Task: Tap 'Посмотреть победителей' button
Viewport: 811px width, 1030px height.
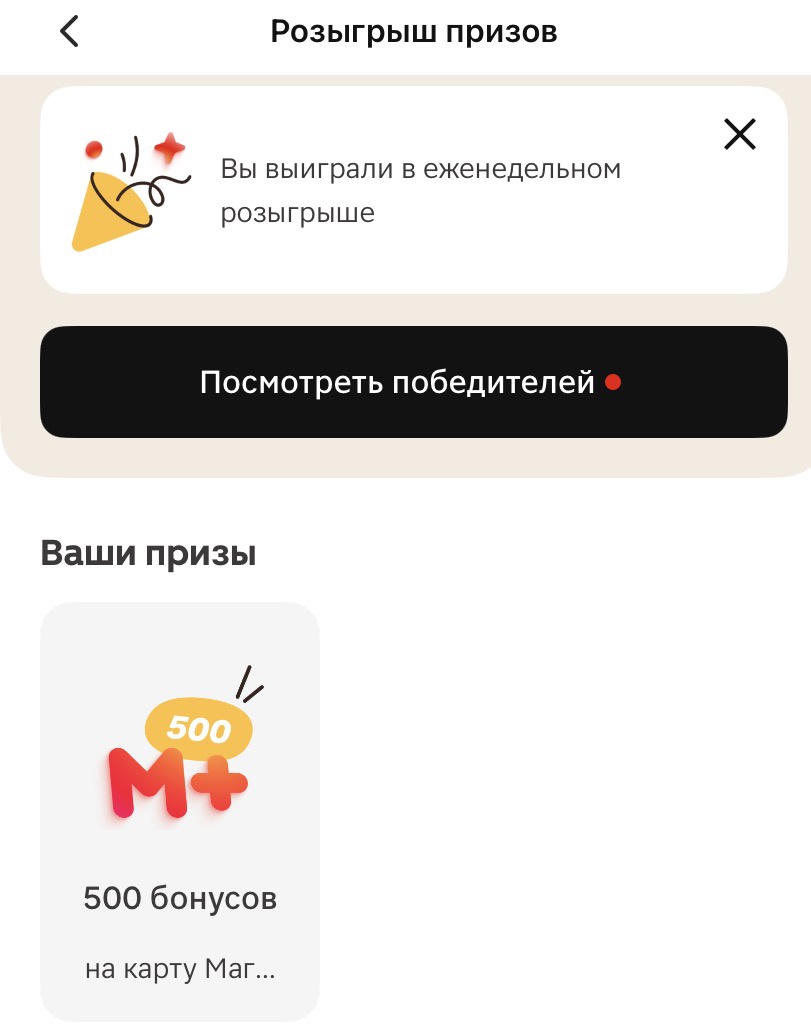Action: click(413, 382)
